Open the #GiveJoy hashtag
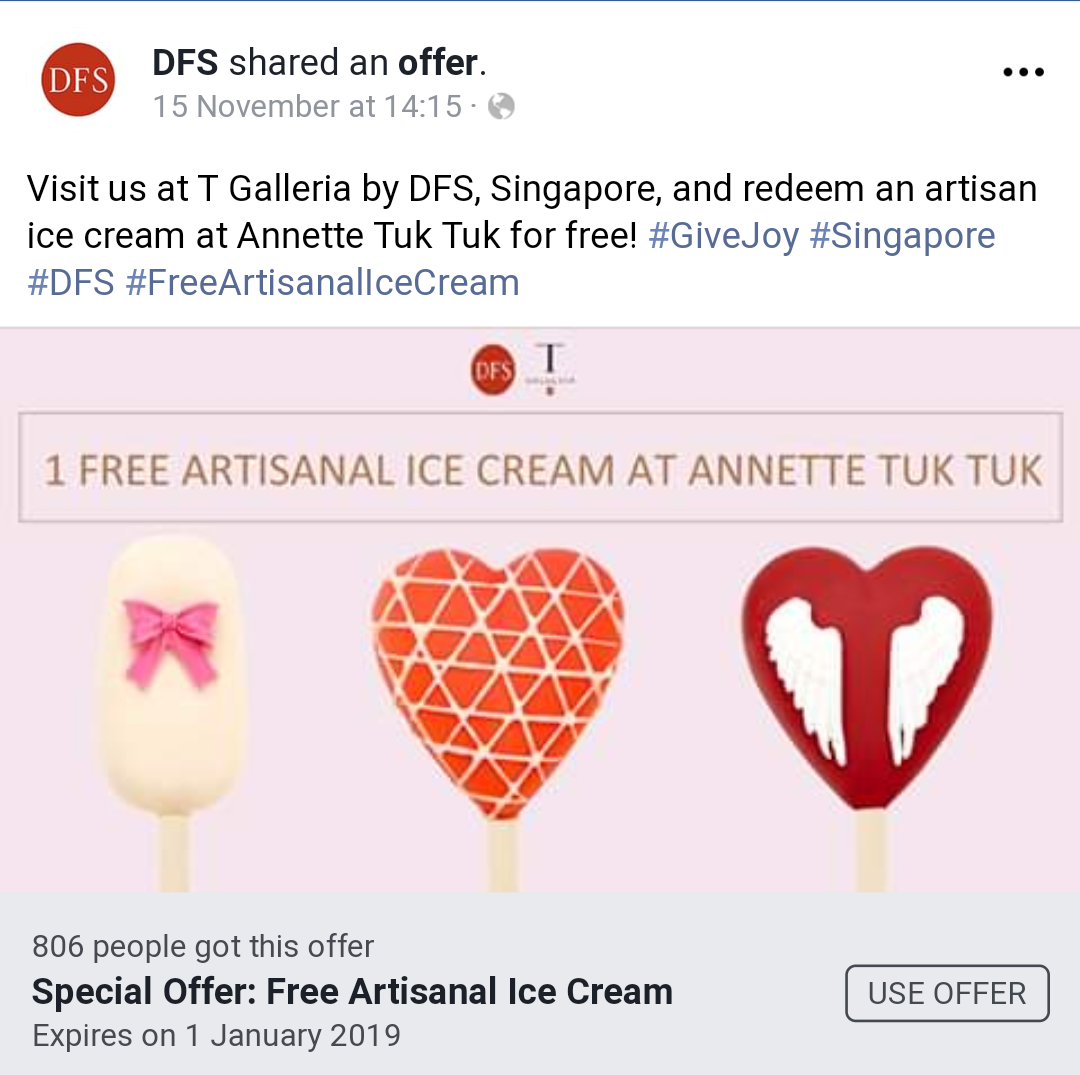The height and width of the screenshot is (1075, 1080). point(723,237)
